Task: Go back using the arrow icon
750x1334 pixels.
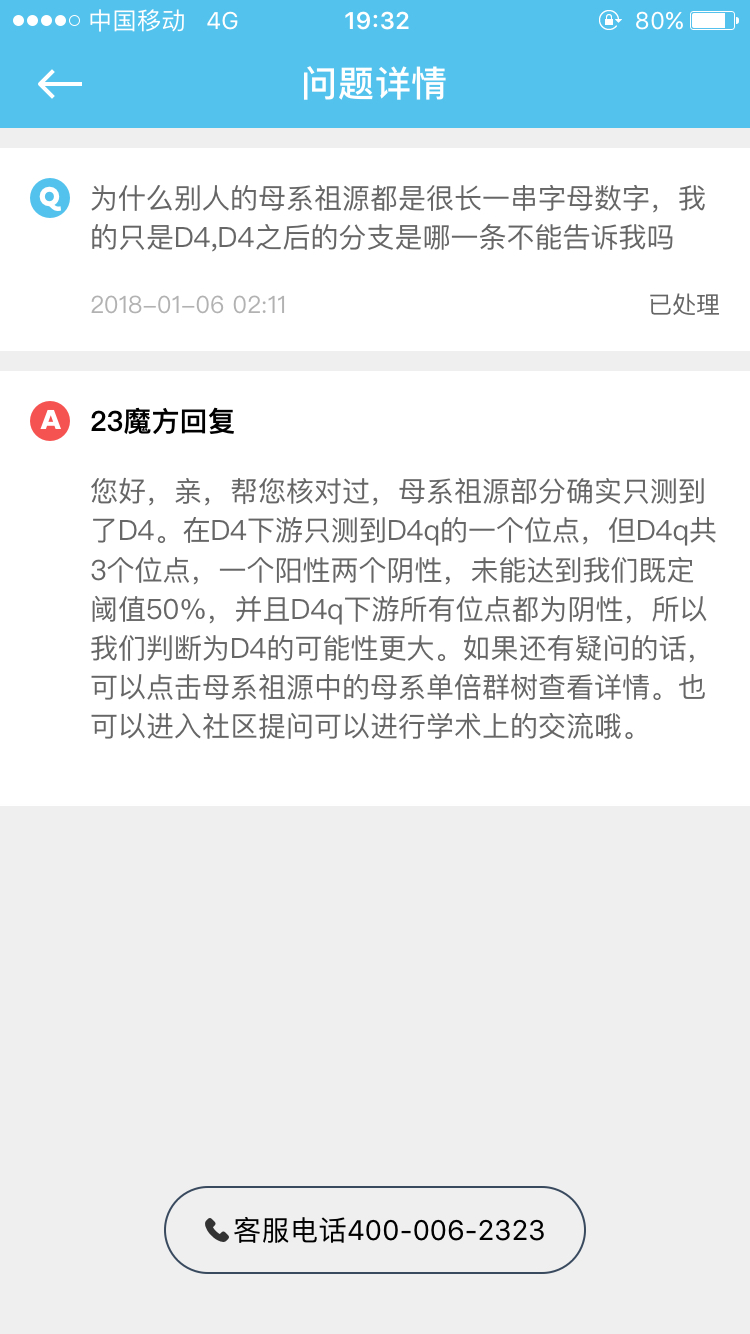Action: 60,84
